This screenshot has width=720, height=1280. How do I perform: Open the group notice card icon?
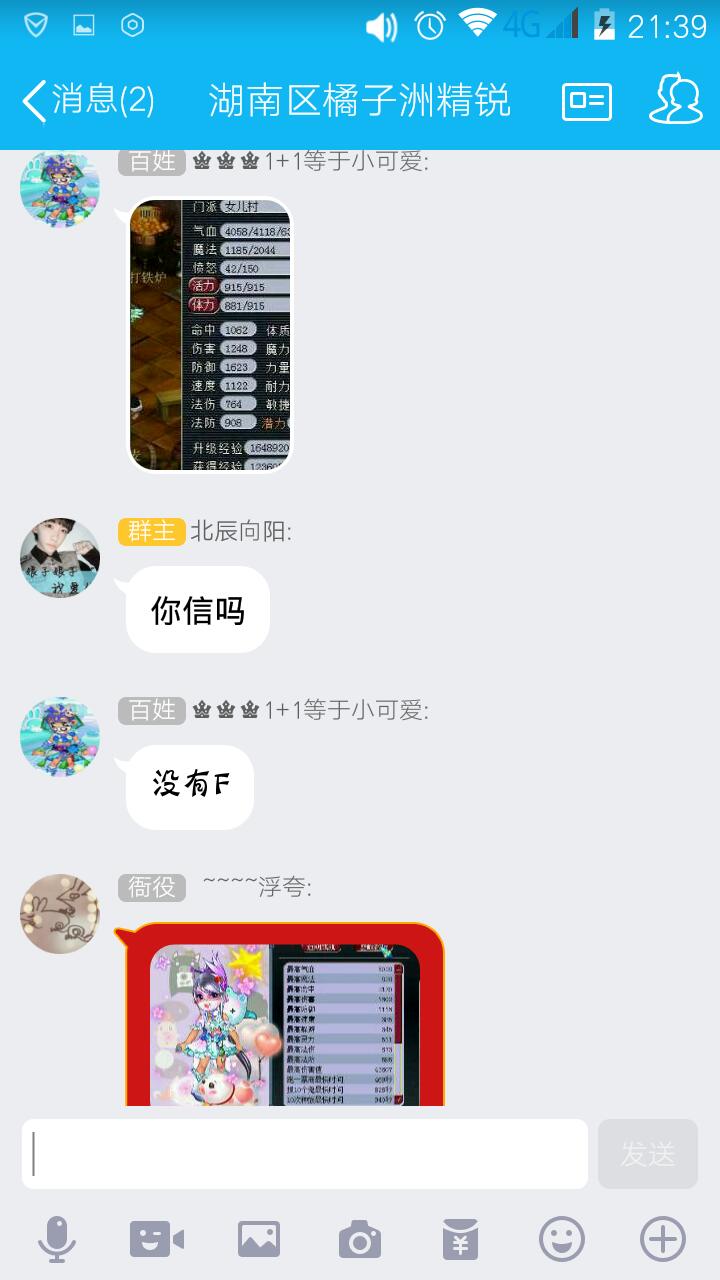587,101
